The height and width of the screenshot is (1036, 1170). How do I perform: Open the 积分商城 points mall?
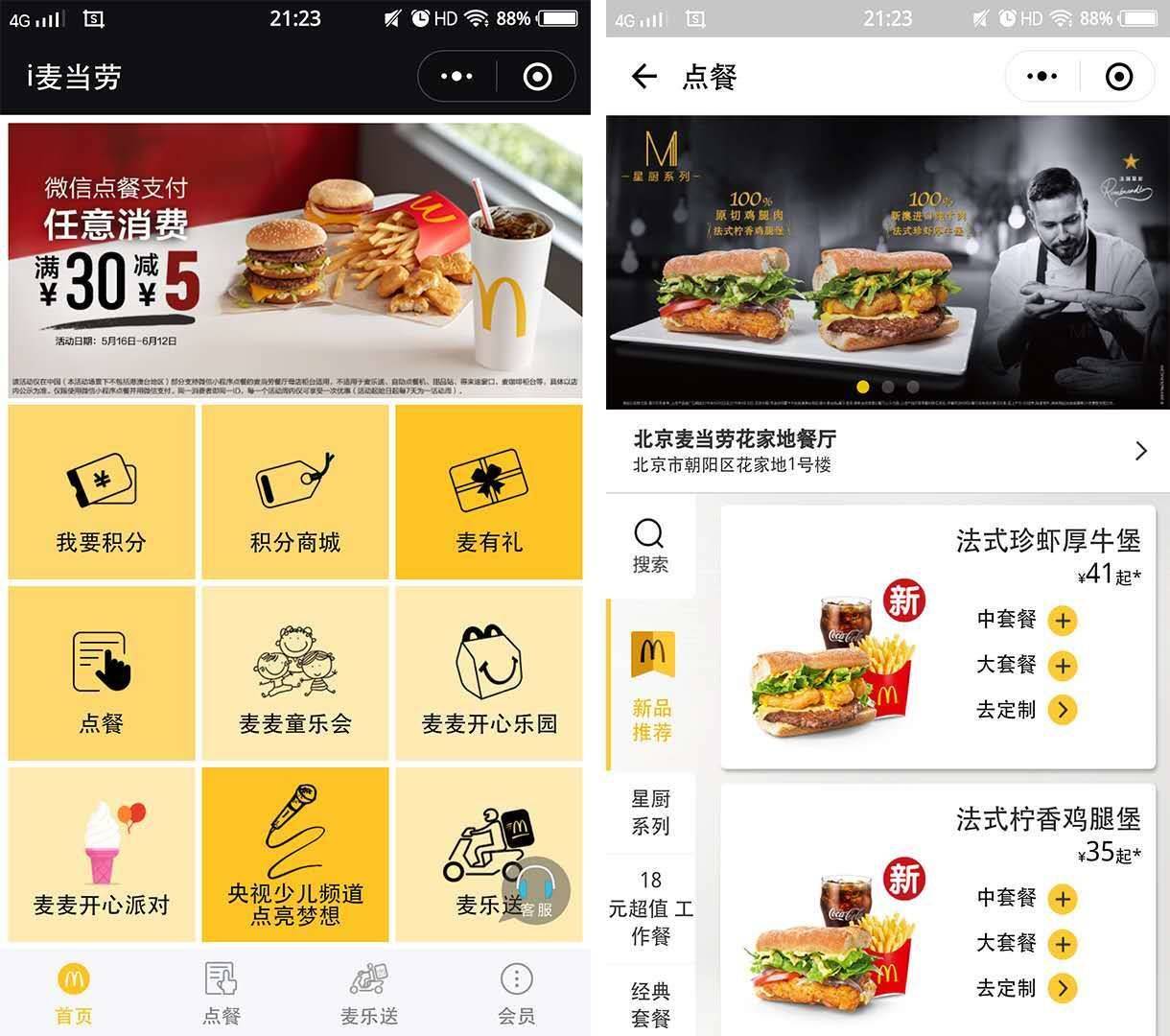coord(295,492)
